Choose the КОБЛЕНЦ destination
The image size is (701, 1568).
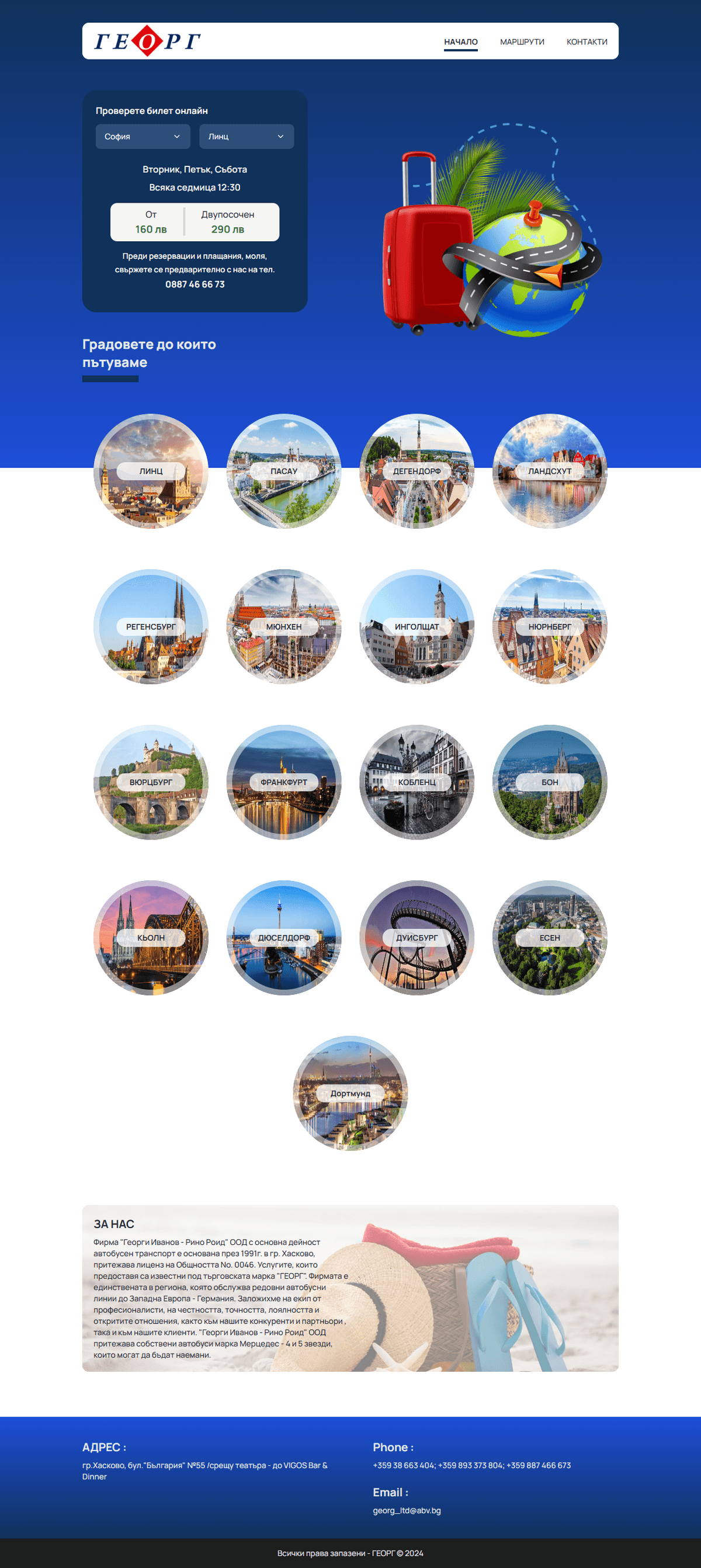pyautogui.click(x=417, y=782)
